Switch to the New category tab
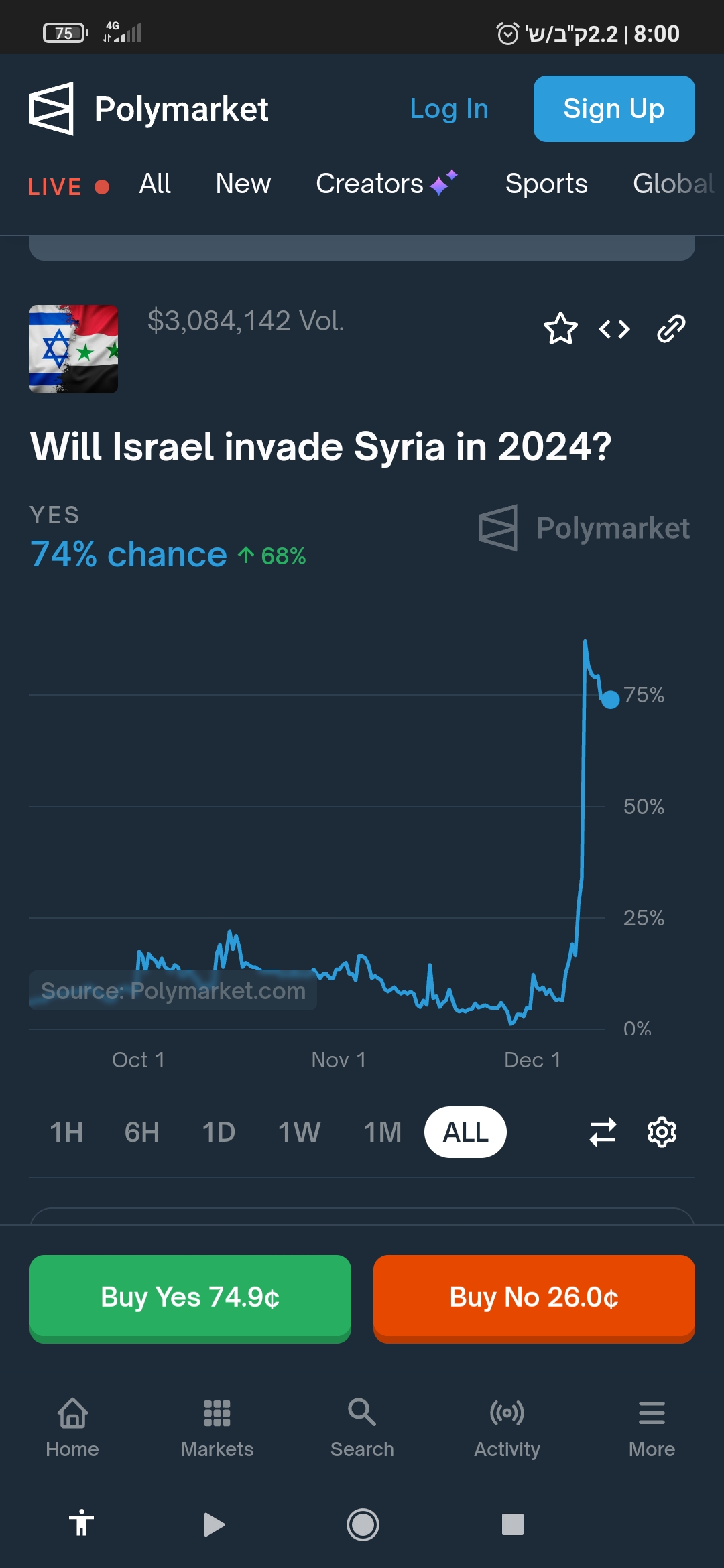 [x=243, y=184]
